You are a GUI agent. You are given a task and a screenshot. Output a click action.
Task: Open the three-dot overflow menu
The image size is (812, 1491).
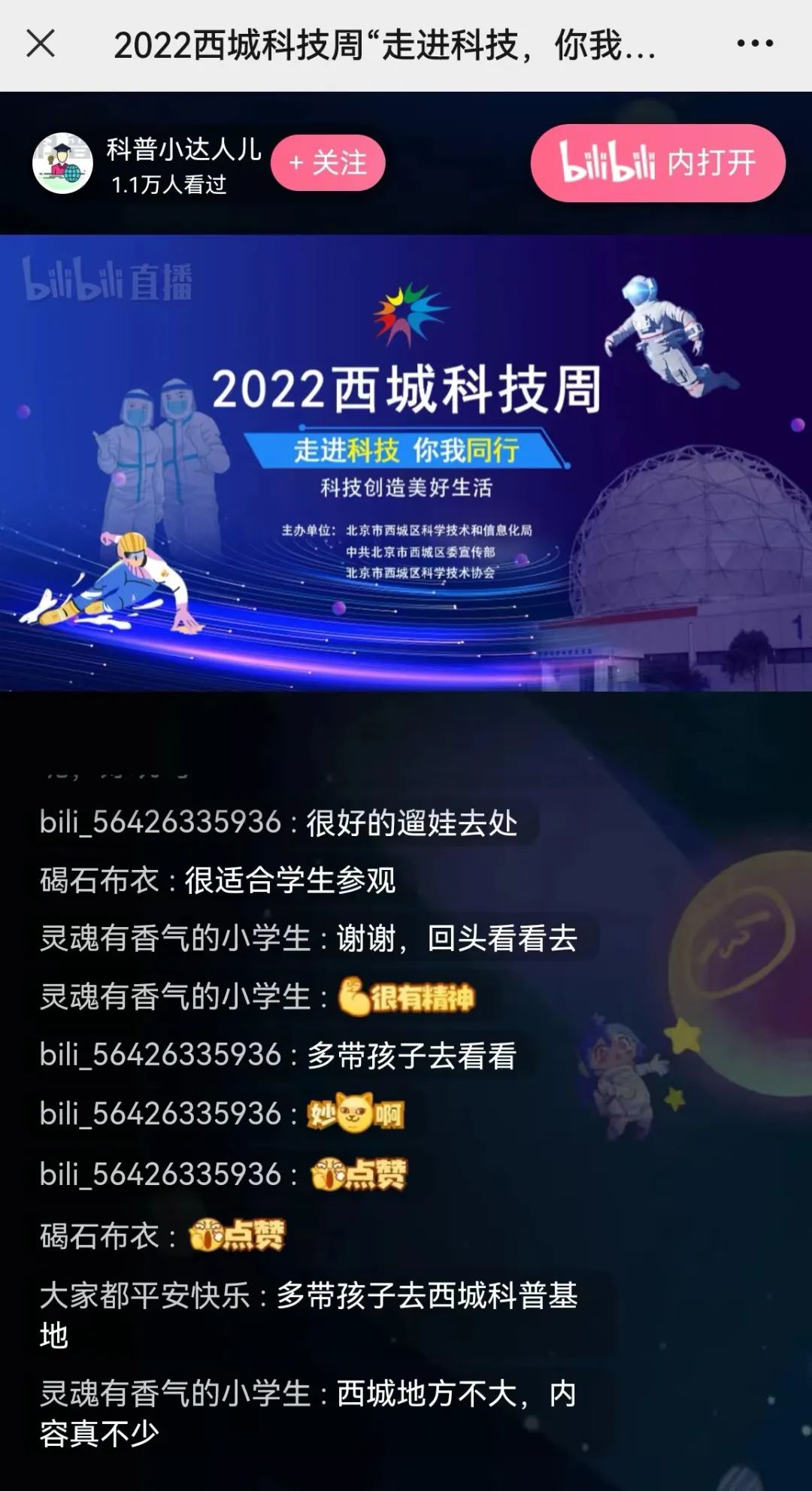tap(755, 44)
